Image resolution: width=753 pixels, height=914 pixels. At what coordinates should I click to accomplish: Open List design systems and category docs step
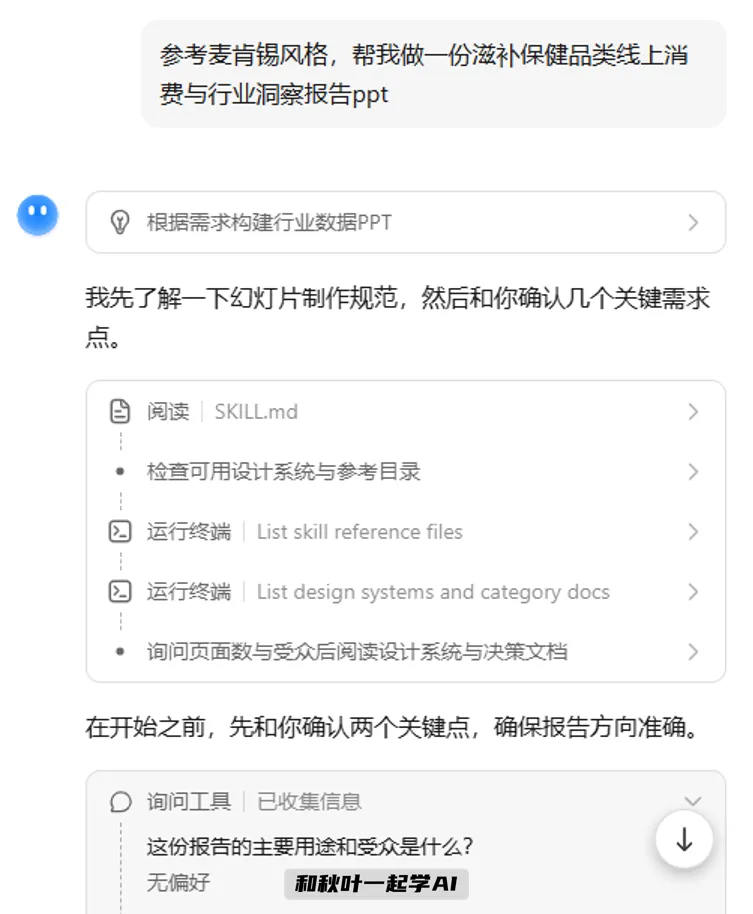[406, 592]
